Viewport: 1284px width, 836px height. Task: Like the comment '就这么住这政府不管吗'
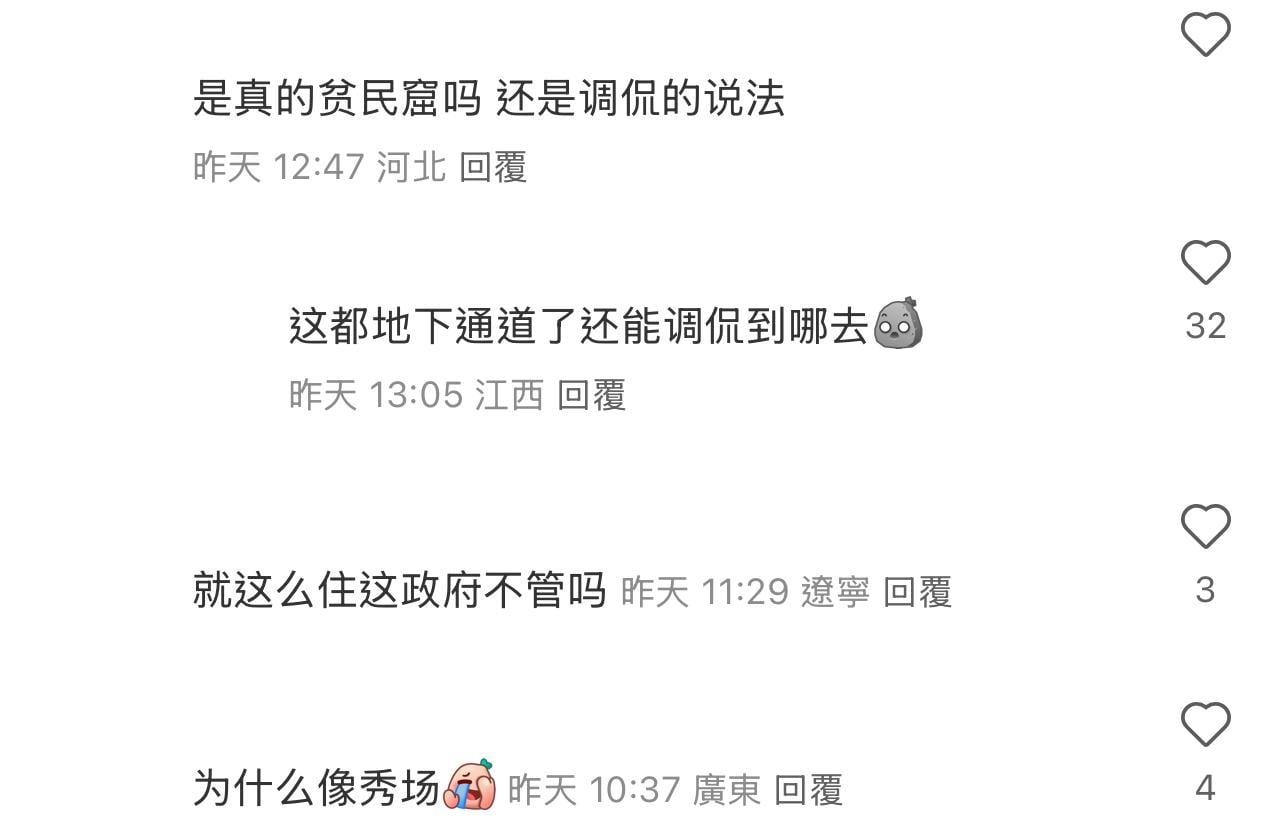coord(1205,527)
